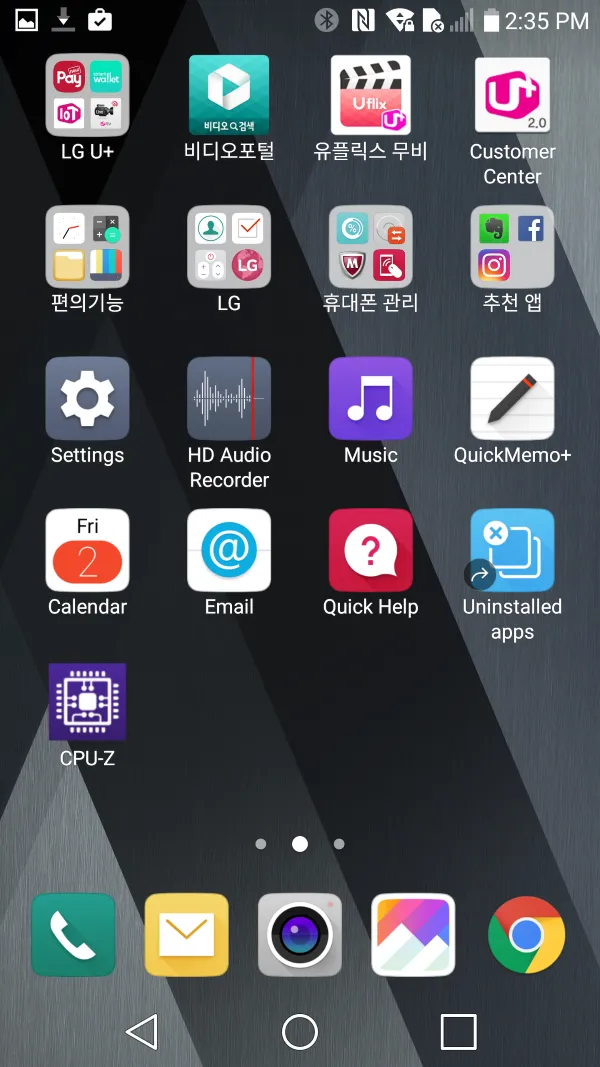Open the Calendar app
The height and width of the screenshot is (1067, 600).
point(87,551)
